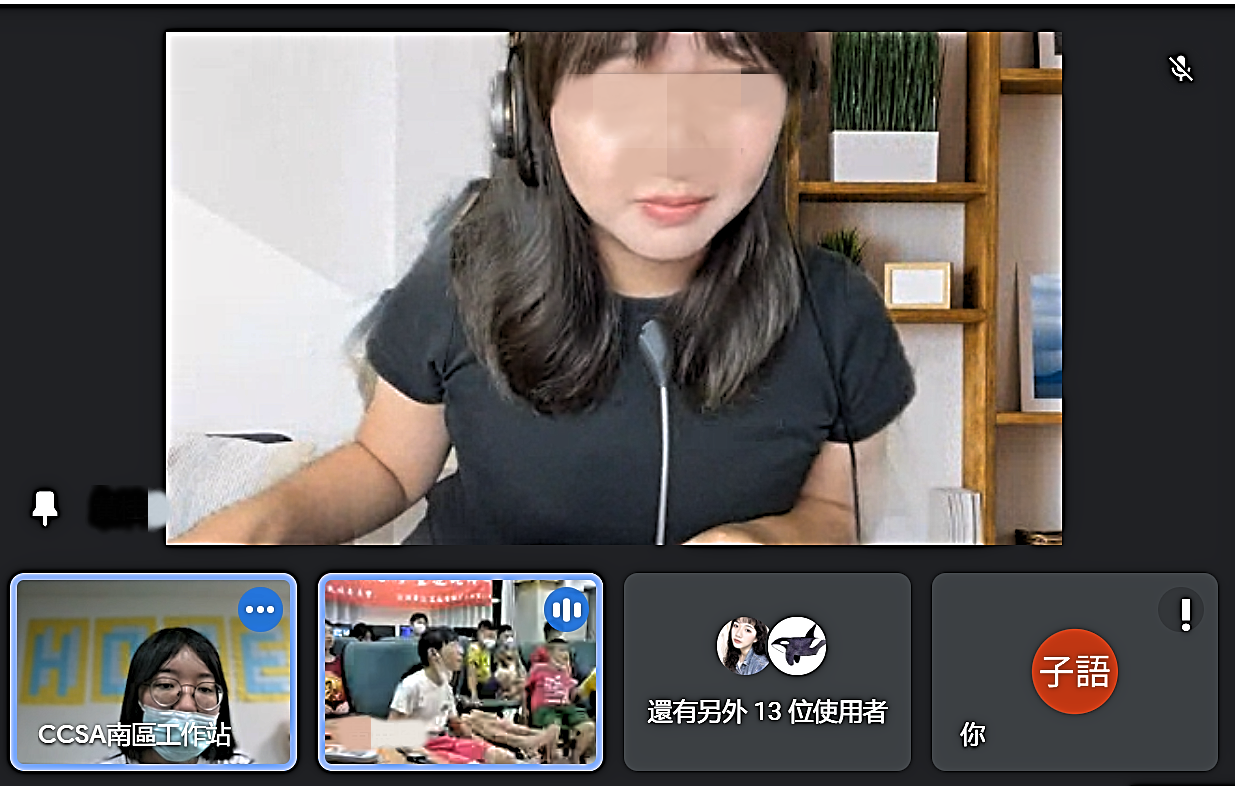Tap the pinned main speaker video
Viewport: 1235px width, 786px height.
click(x=613, y=288)
